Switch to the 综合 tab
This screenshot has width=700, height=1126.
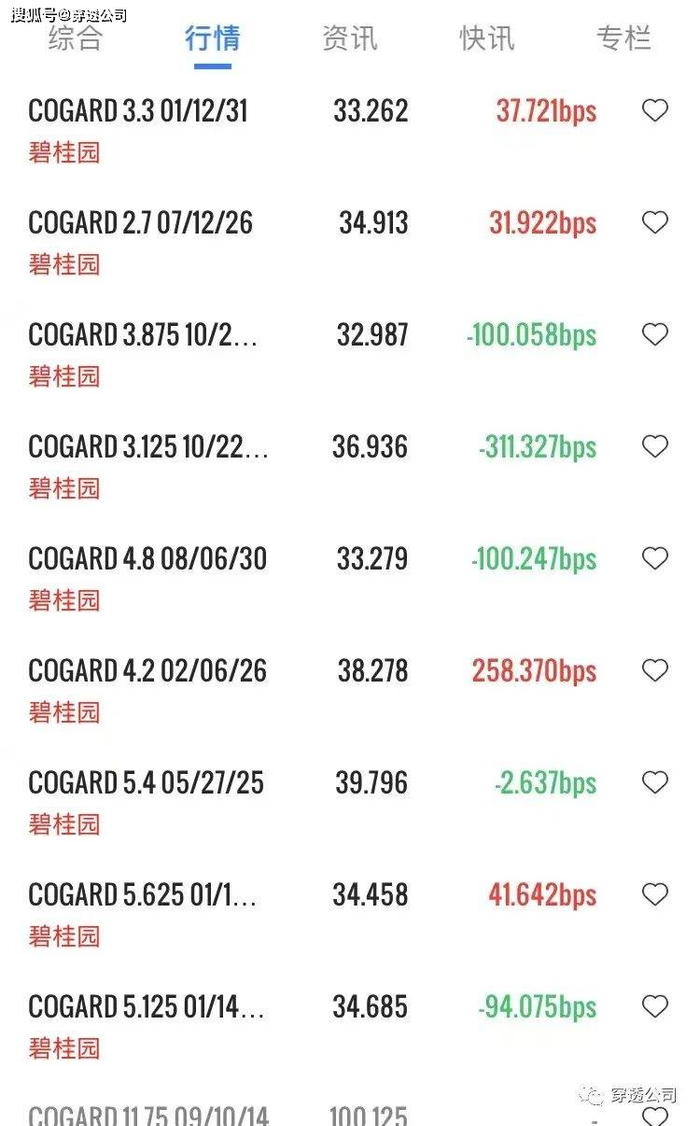76,39
